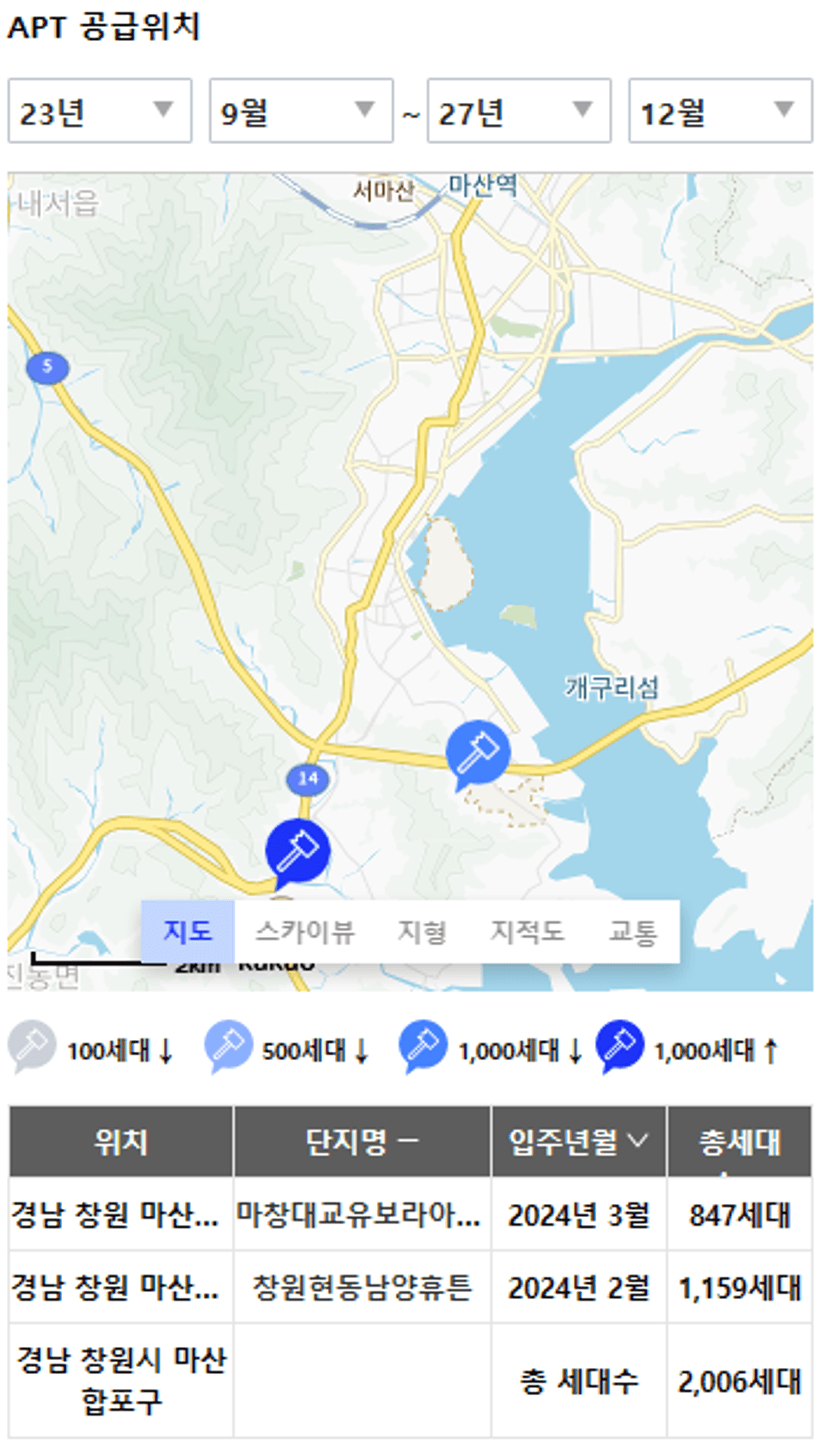Sort the table by 총세대 column
Screen dimensions: 827x1450
tap(740, 1141)
